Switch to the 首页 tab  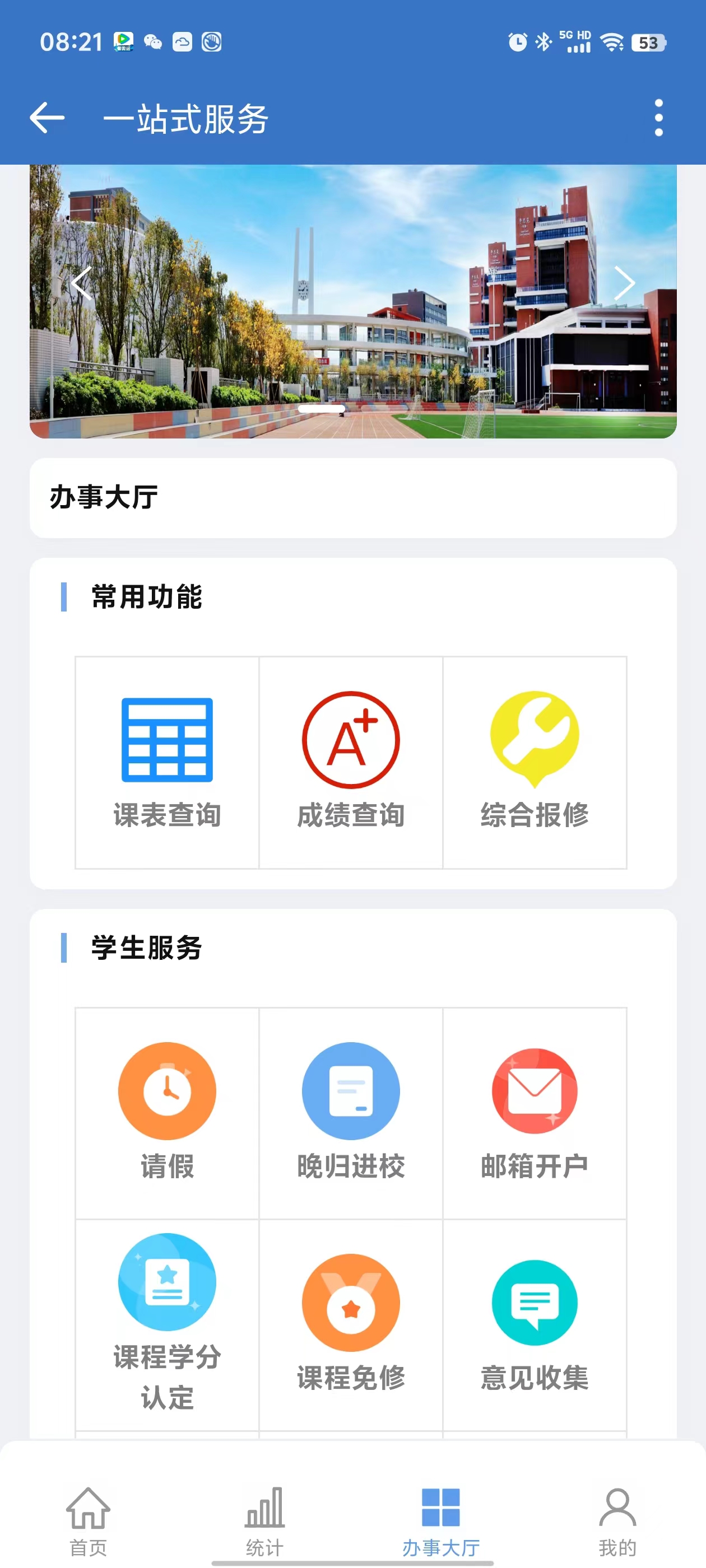tap(89, 1520)
